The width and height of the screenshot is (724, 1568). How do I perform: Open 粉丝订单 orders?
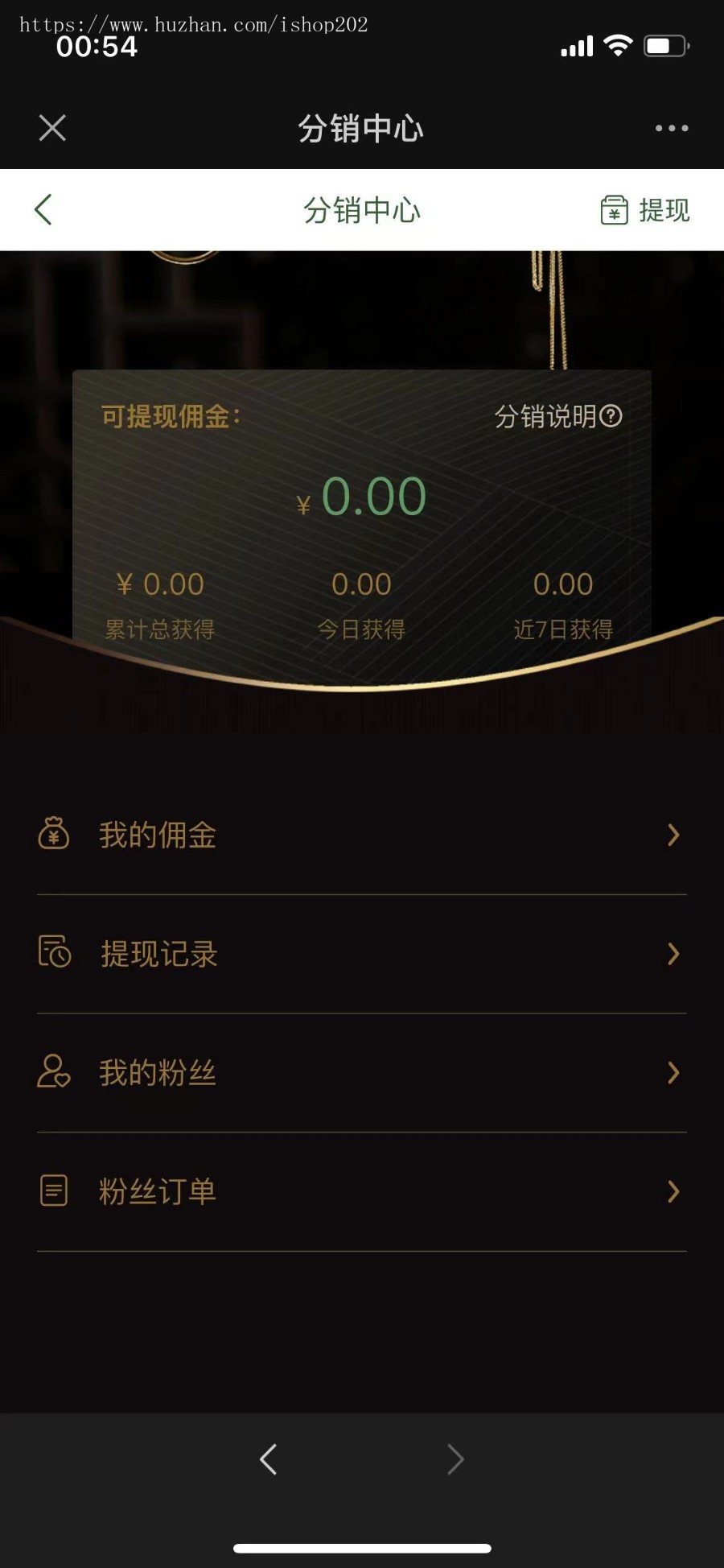362,1191
